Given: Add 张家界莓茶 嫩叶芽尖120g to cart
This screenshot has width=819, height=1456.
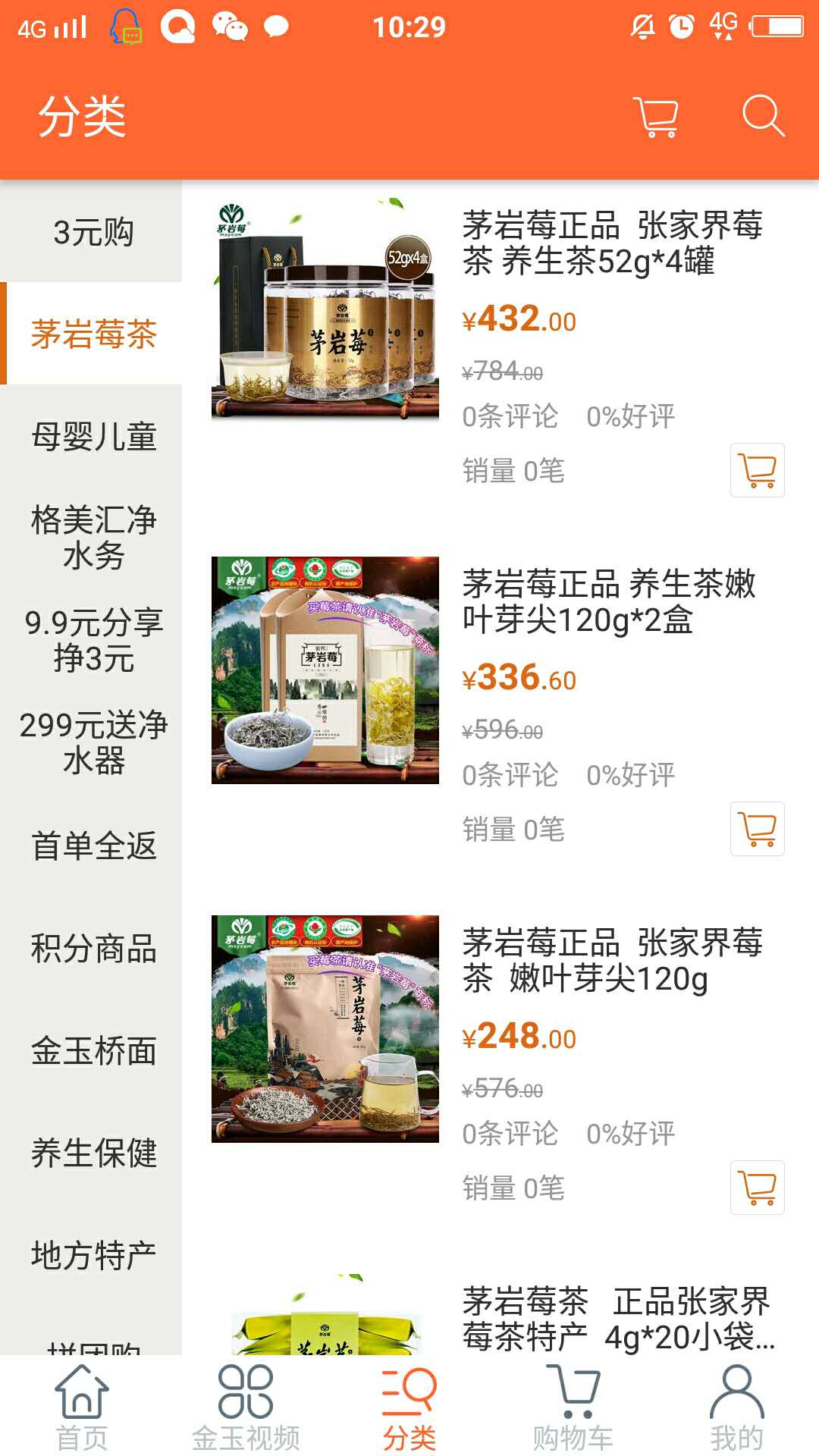Looking at the screenshot, I should coord(757,1188).
